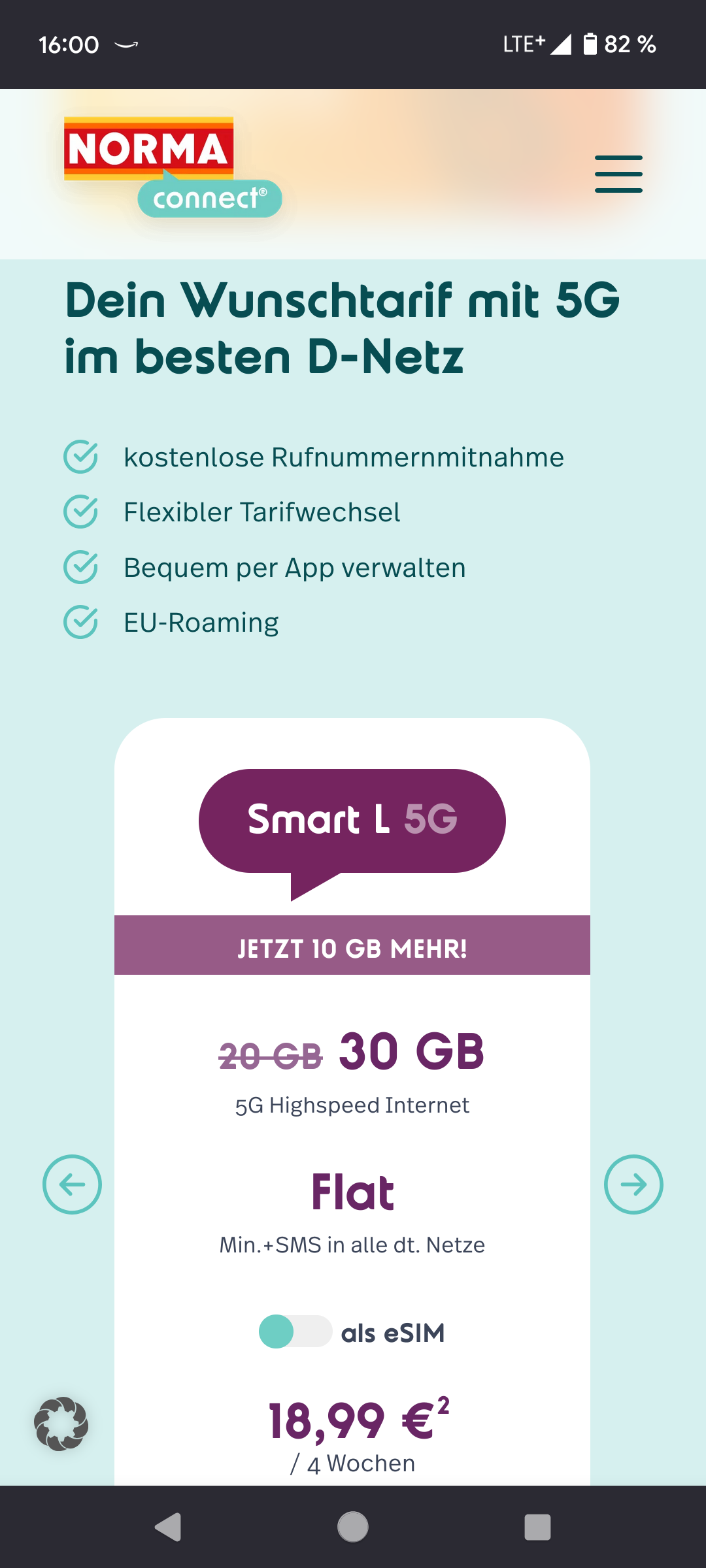This screenshot has width=706, height=1568.
Task: Go to NORMA connect homepage via logo
Action: 172,167
